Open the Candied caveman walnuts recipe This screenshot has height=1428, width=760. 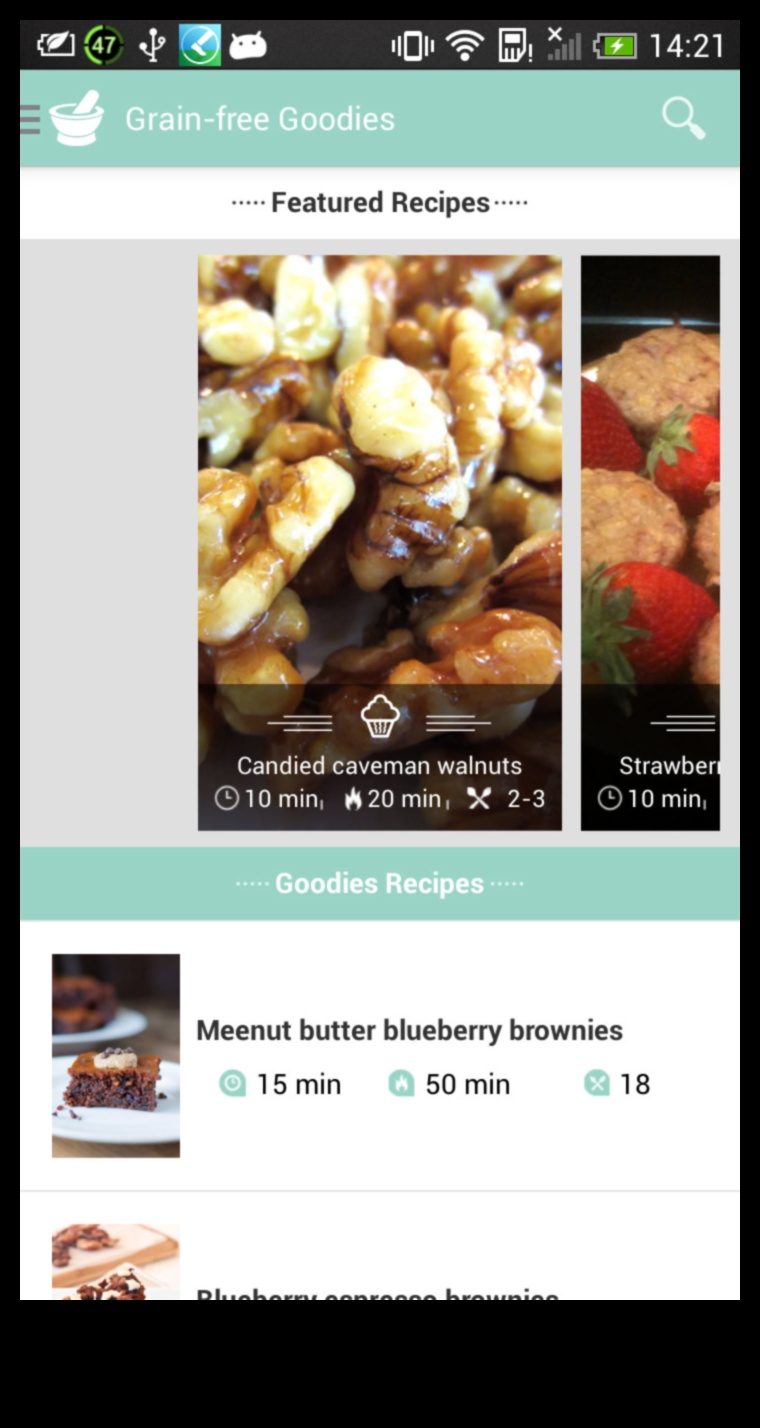[380, 545]
